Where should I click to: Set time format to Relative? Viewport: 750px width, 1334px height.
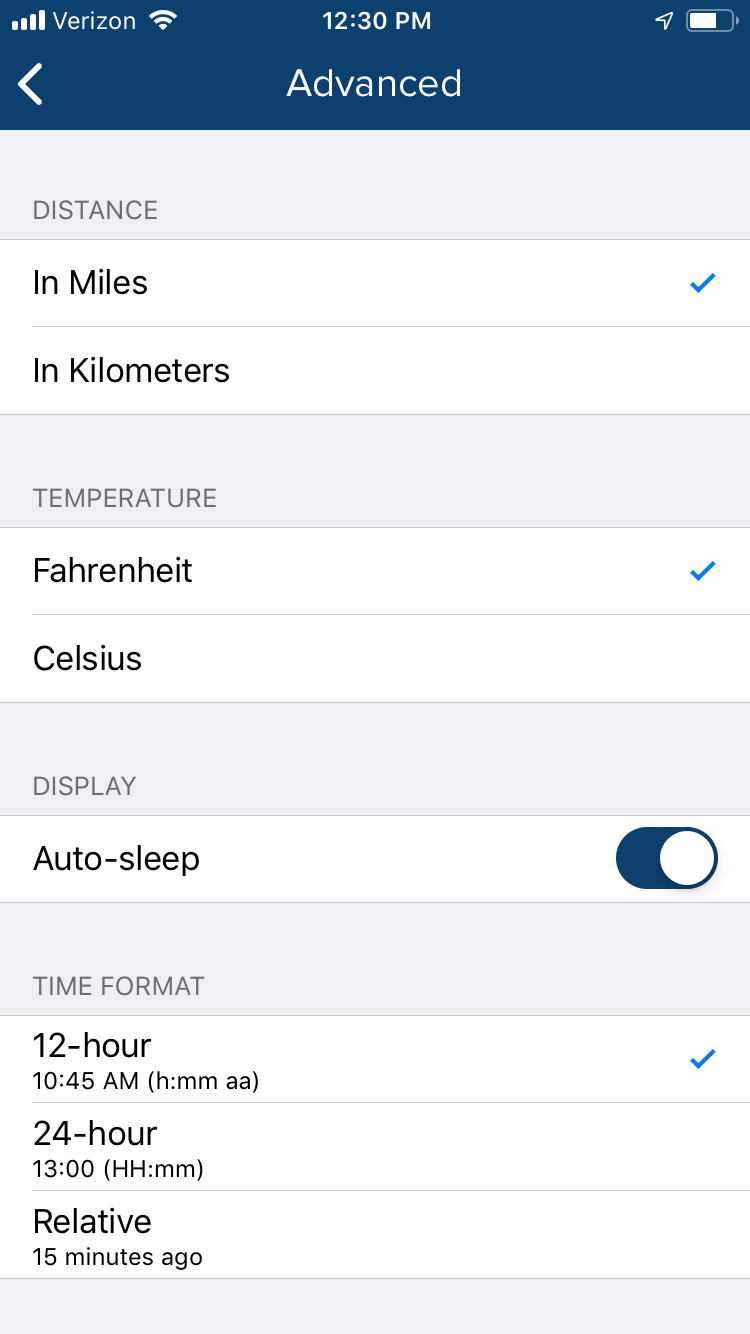pos(375,1235)
